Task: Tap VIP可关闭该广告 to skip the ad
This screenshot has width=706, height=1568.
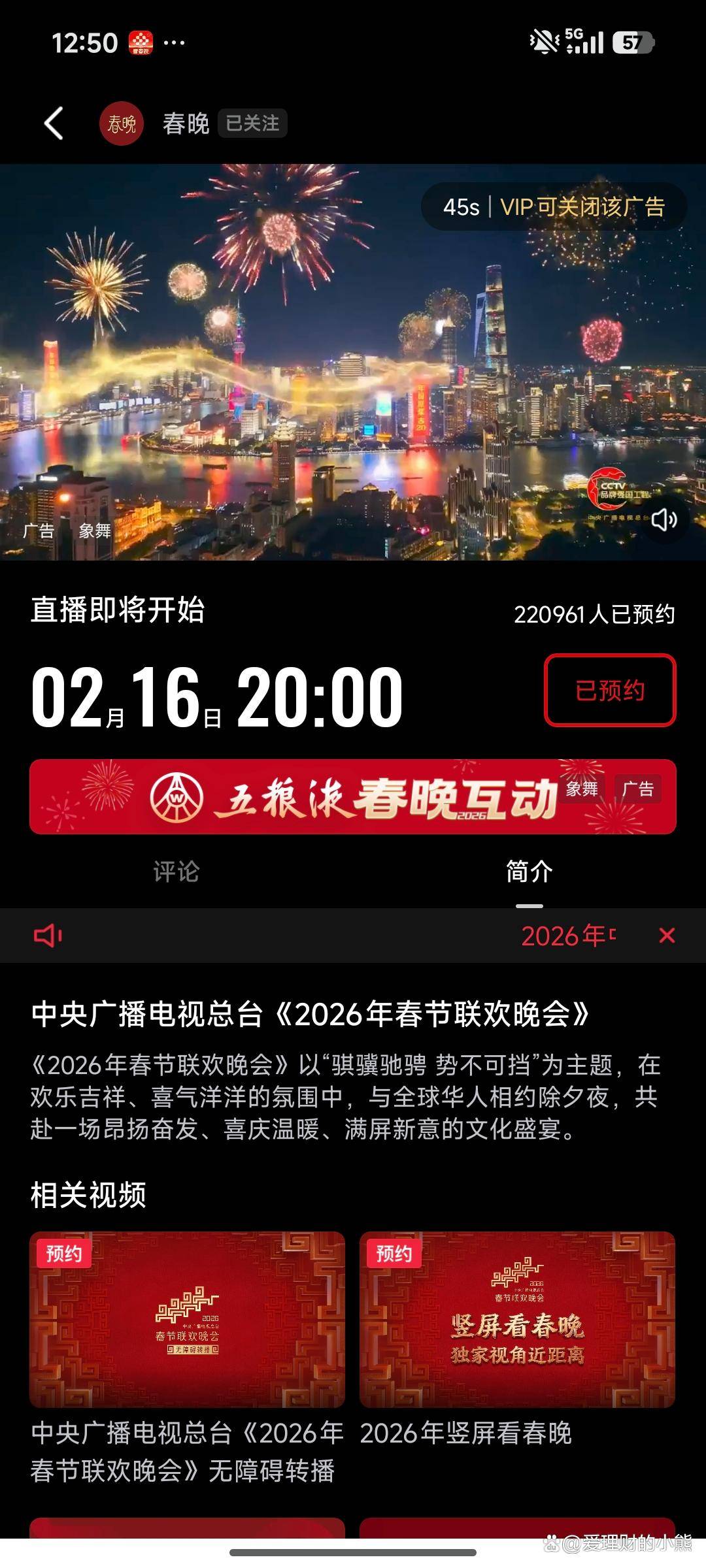Action: pos(582,207)
